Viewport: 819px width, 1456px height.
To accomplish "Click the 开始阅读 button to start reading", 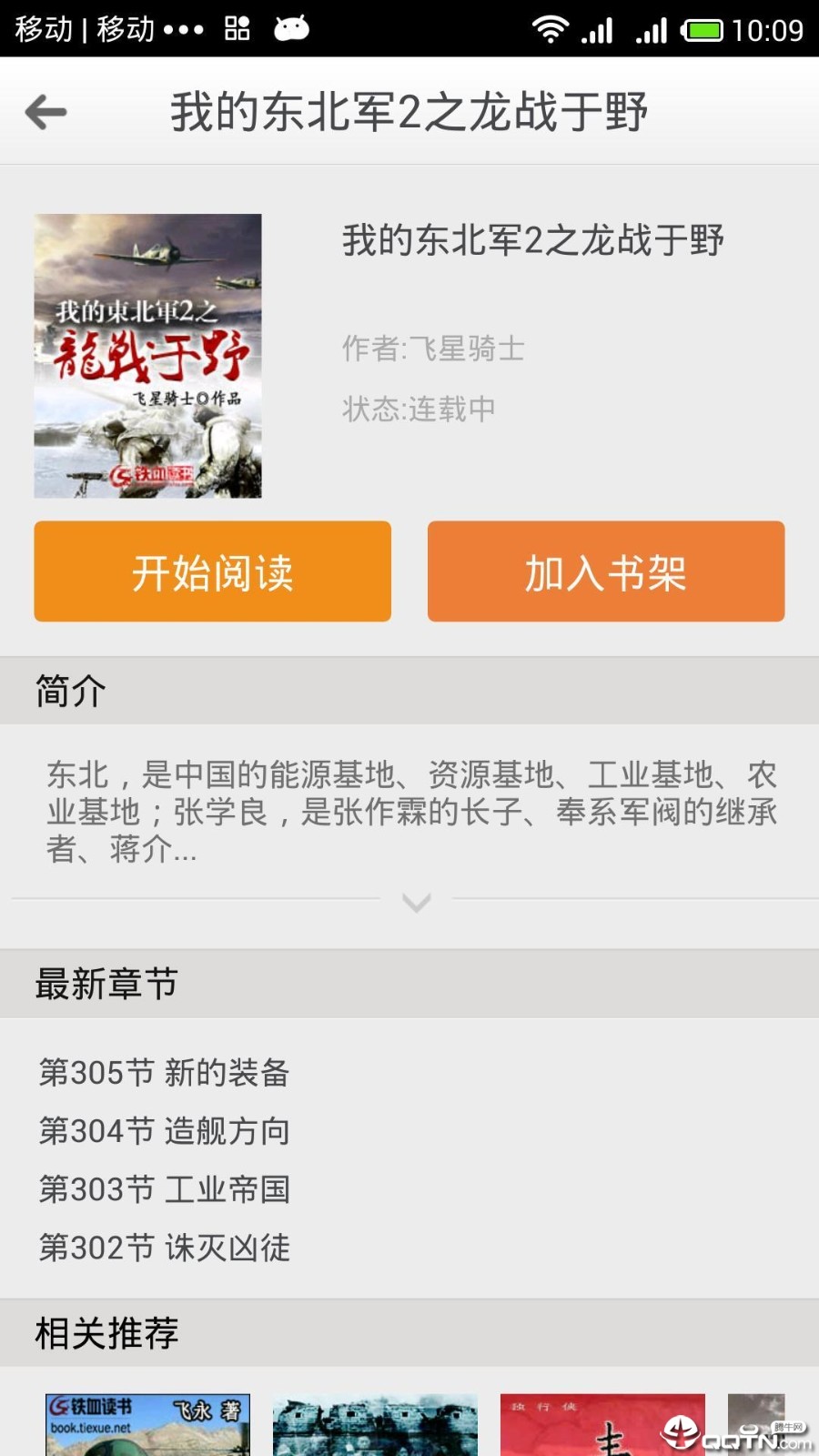I will pyautogui.click(x=213, y=571).
